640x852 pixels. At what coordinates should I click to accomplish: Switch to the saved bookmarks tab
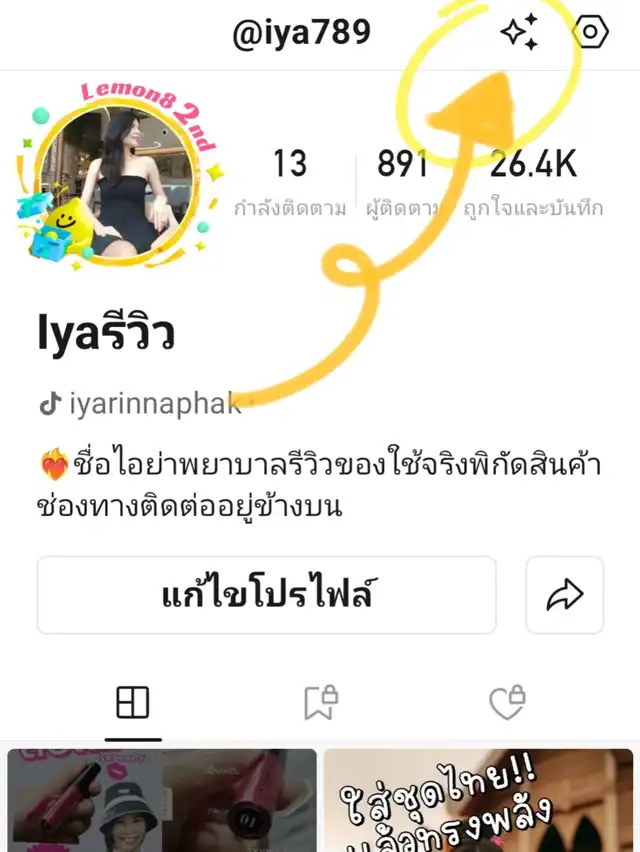320,704
